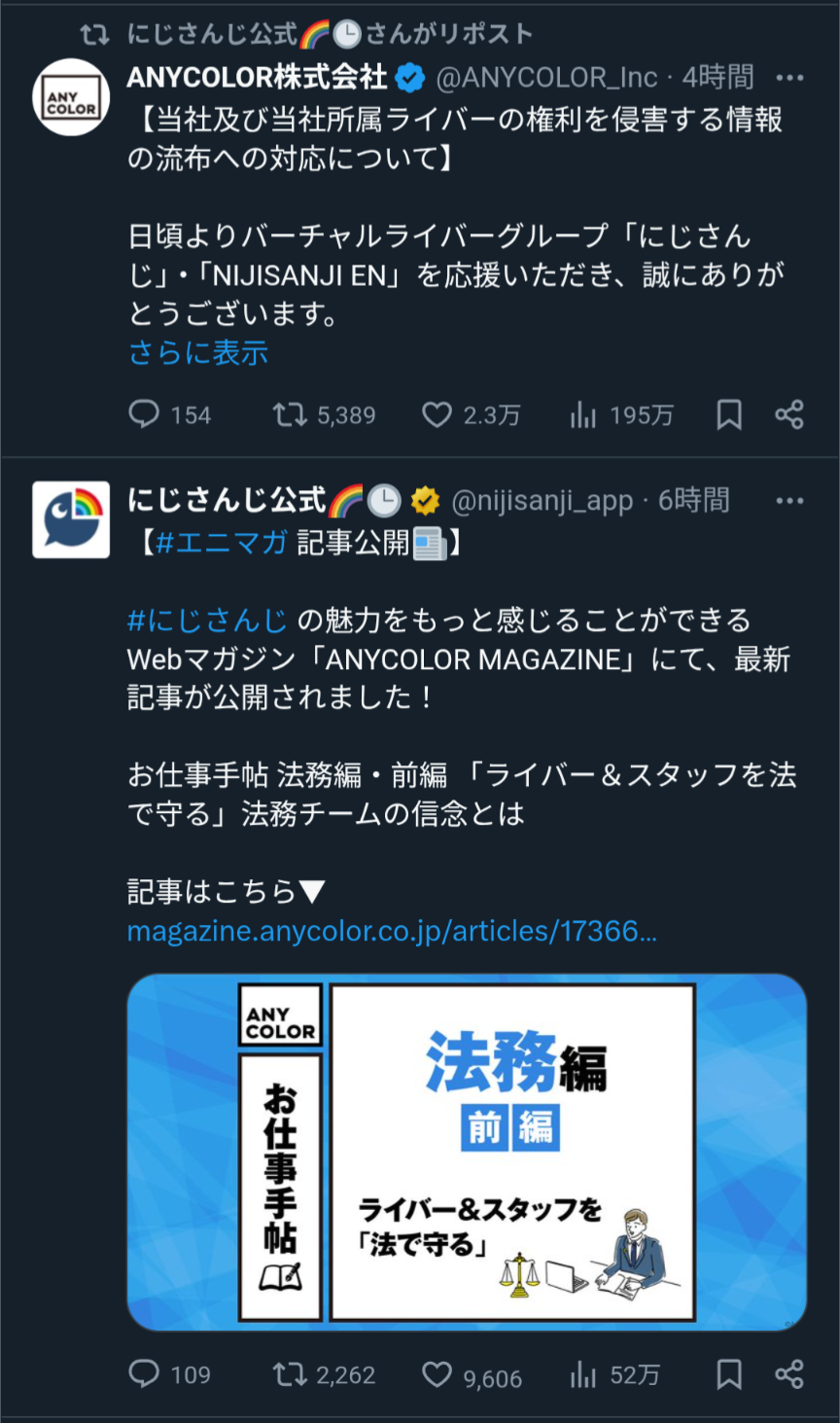This screenshot has width=840, height=1423.
Task: Like the にじさんじ公式 post
Action: click(x=437, y=1374)
